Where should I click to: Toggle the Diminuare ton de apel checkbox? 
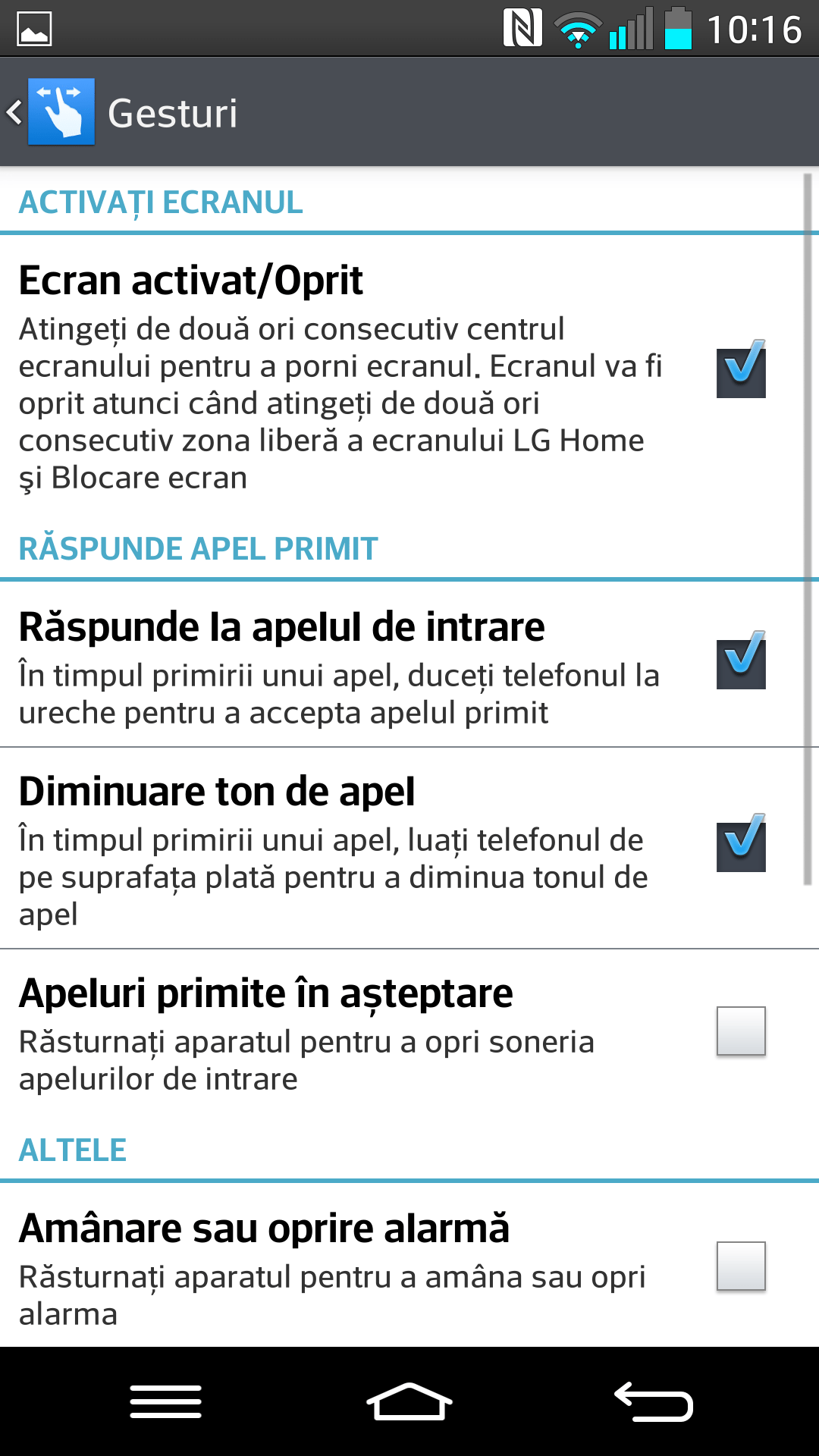(x=741, y=843)
